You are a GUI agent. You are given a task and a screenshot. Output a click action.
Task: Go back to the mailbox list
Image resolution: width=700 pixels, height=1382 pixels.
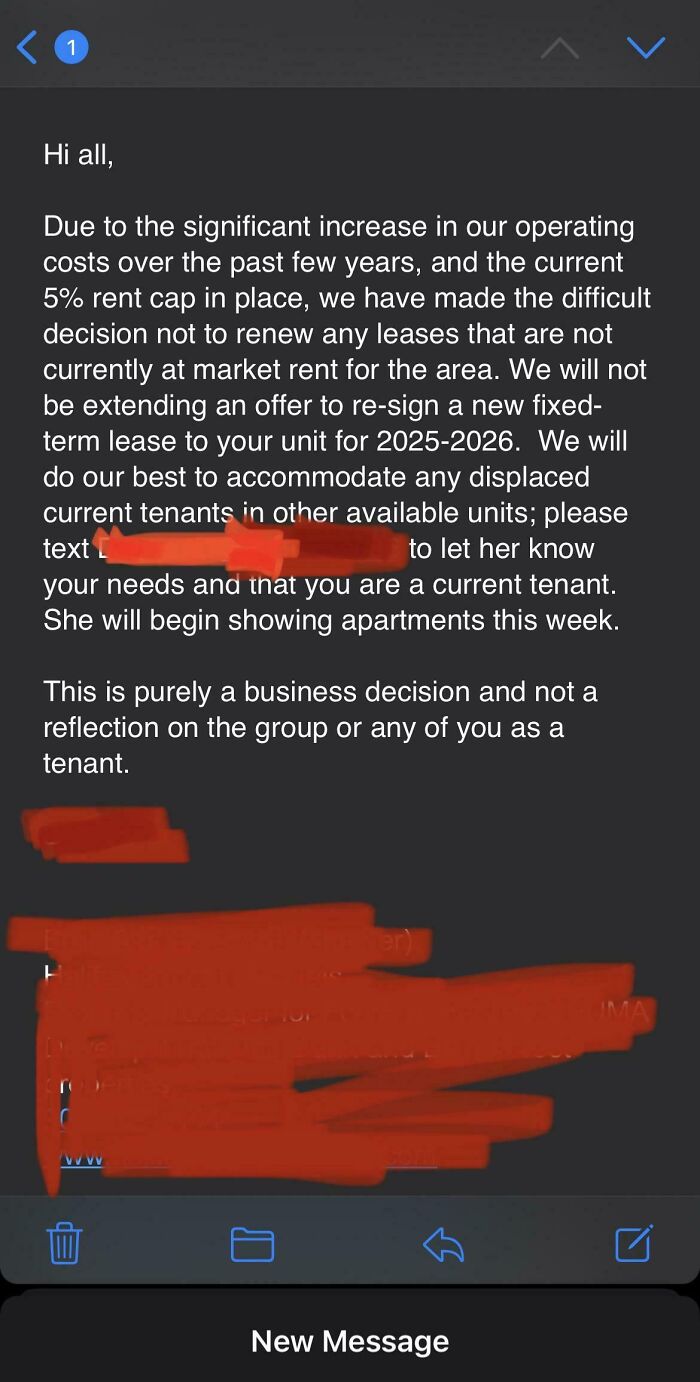tap(28, 47)
